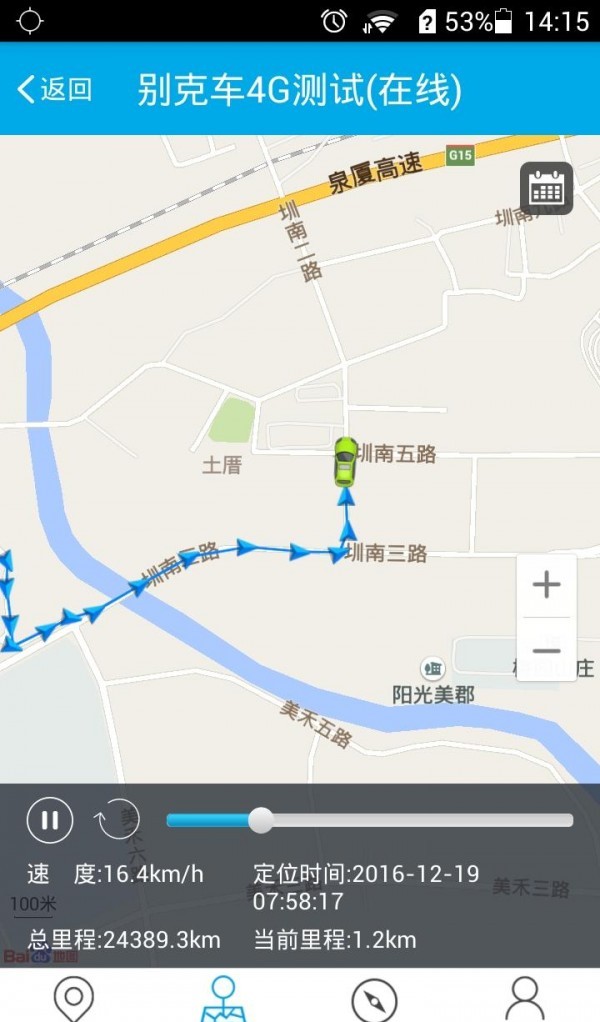The height and width of the screenshot is (1022, 600).
Task: Zoom in on the map
Action: click(546, 585)
